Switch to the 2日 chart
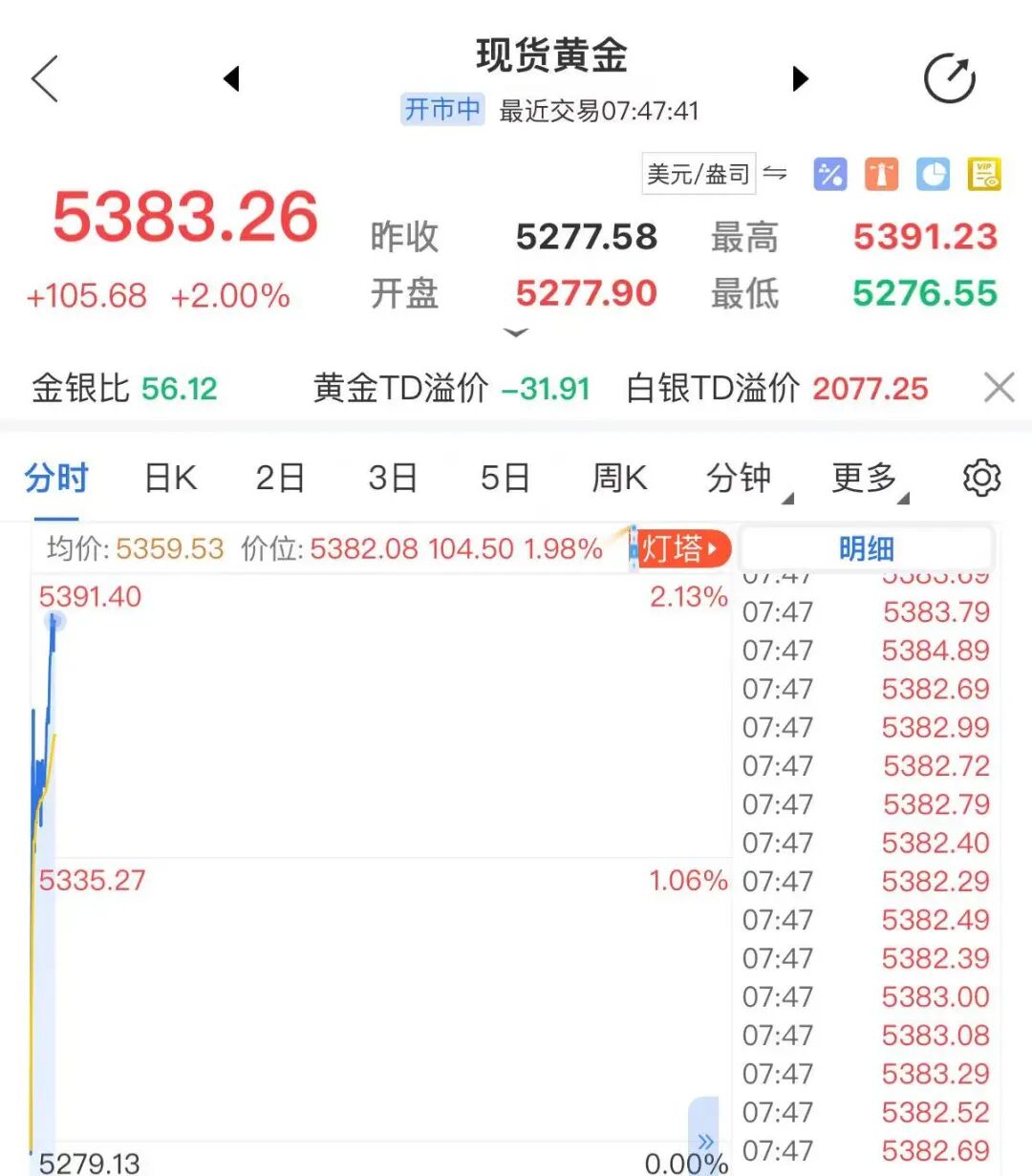 (x=280, y=477)
